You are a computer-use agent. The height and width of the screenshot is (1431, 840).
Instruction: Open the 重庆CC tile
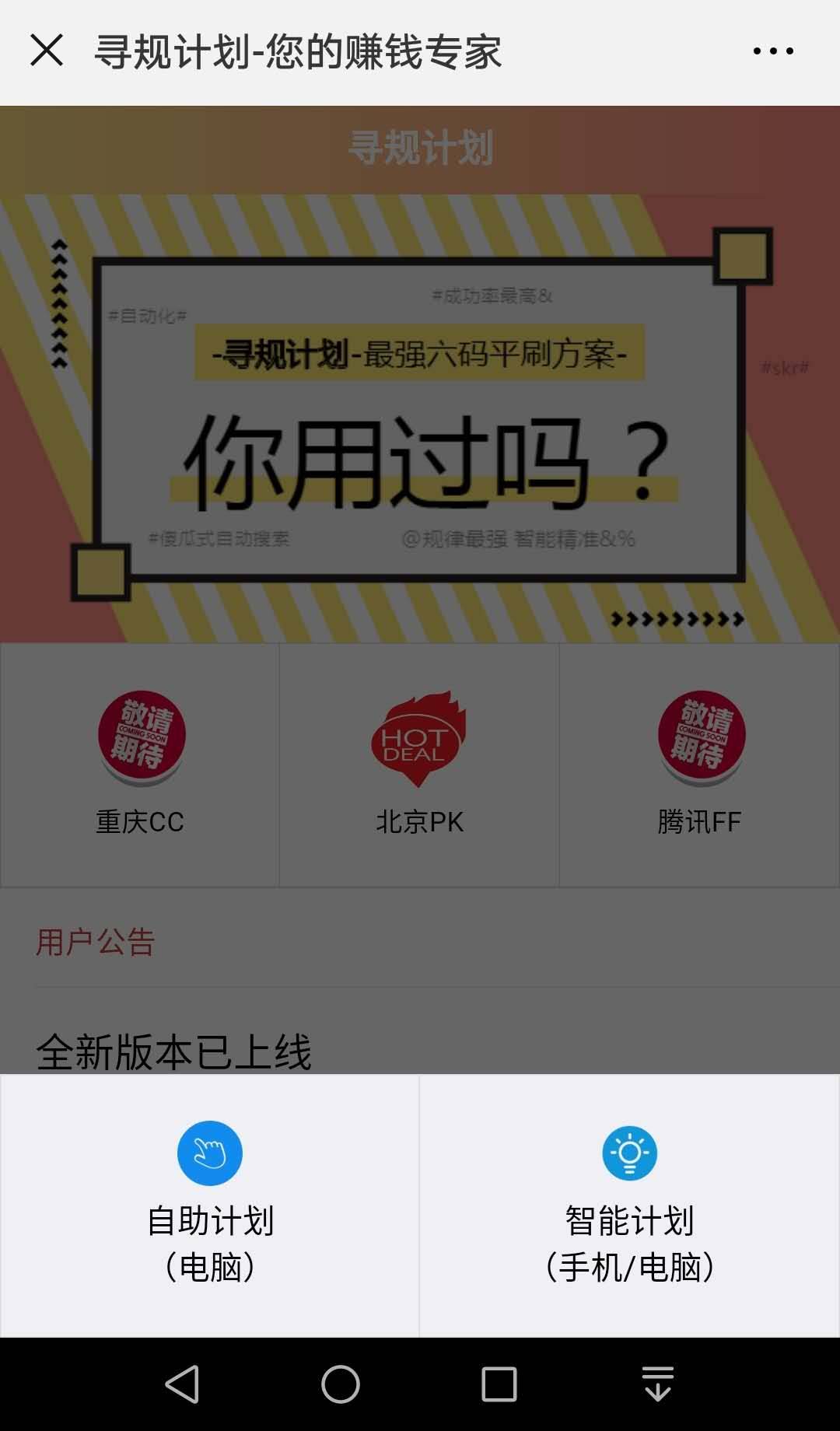[x=140, y=765]
